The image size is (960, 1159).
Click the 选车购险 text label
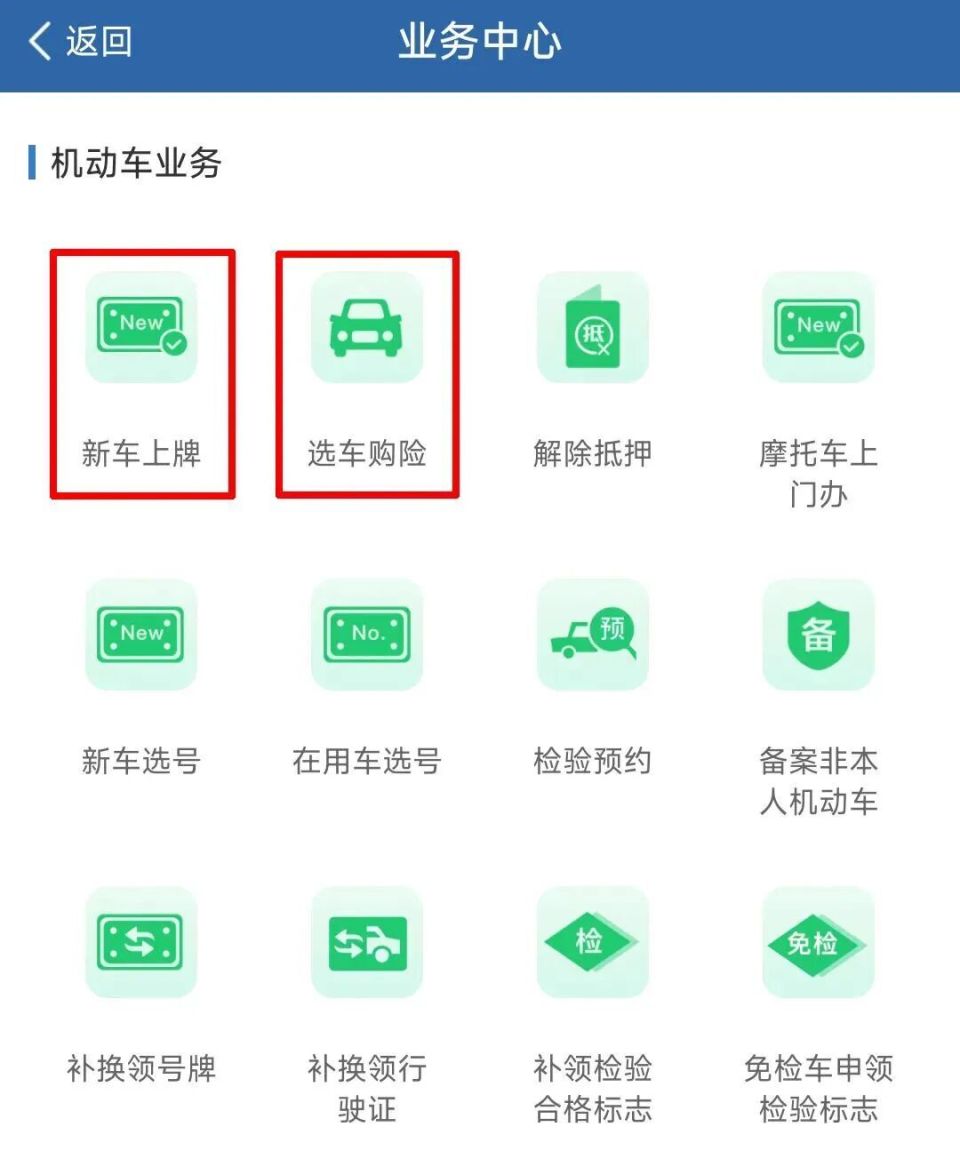coord(367,453)
